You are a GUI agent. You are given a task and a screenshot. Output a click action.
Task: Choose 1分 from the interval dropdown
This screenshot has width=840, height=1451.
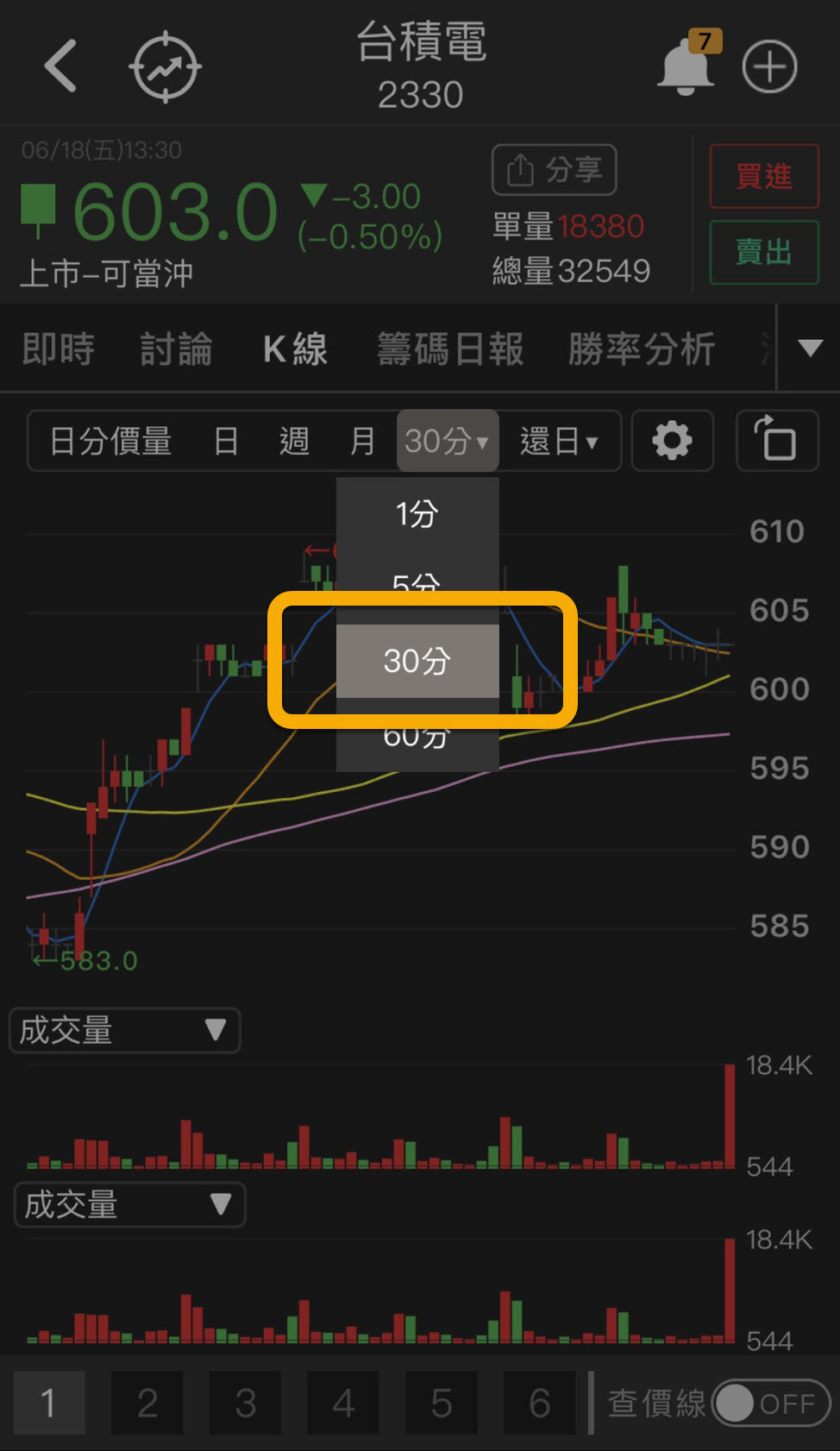pyautogui.click(x=417, y=513)
